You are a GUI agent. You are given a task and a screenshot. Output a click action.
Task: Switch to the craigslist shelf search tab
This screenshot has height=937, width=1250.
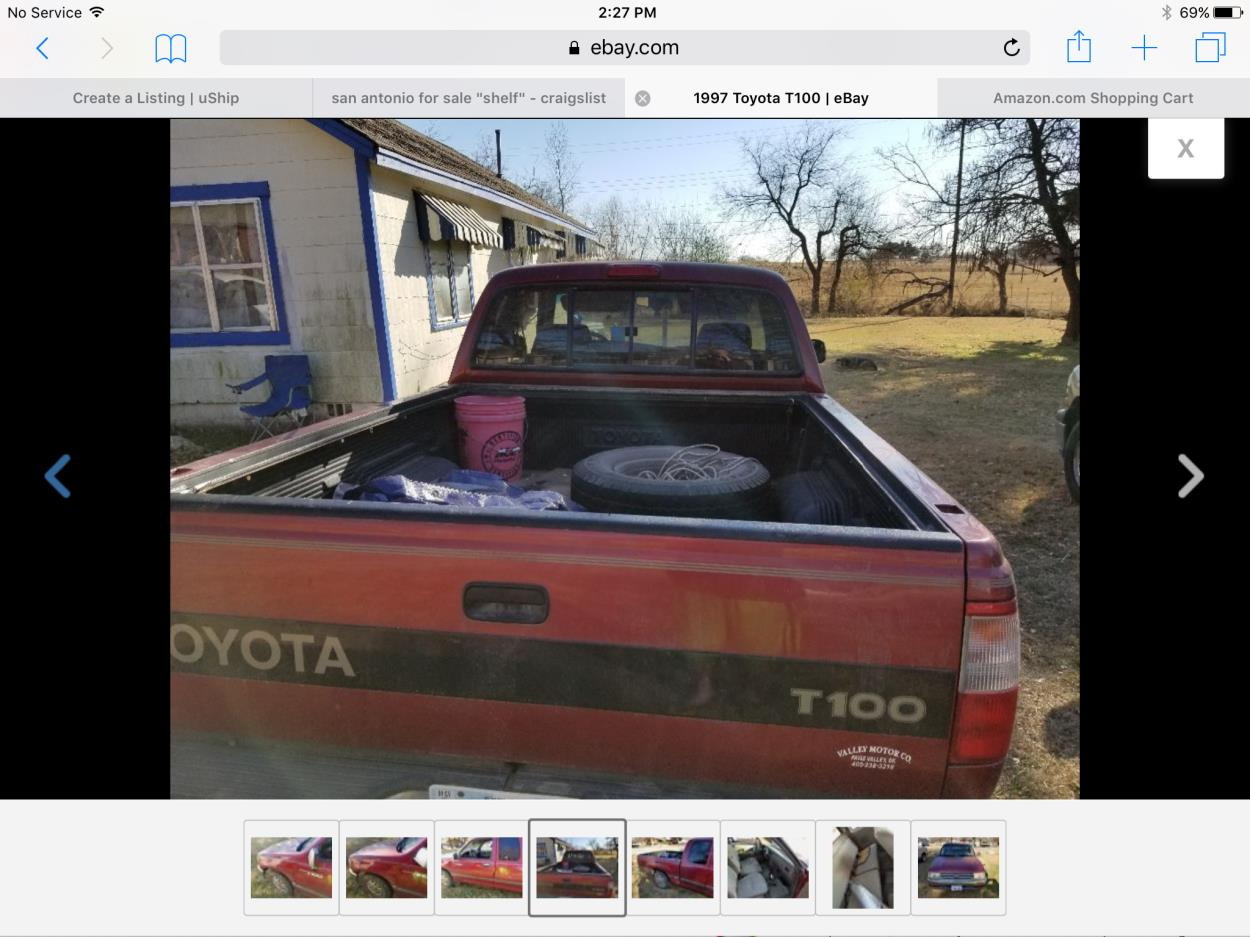point(469,98)
